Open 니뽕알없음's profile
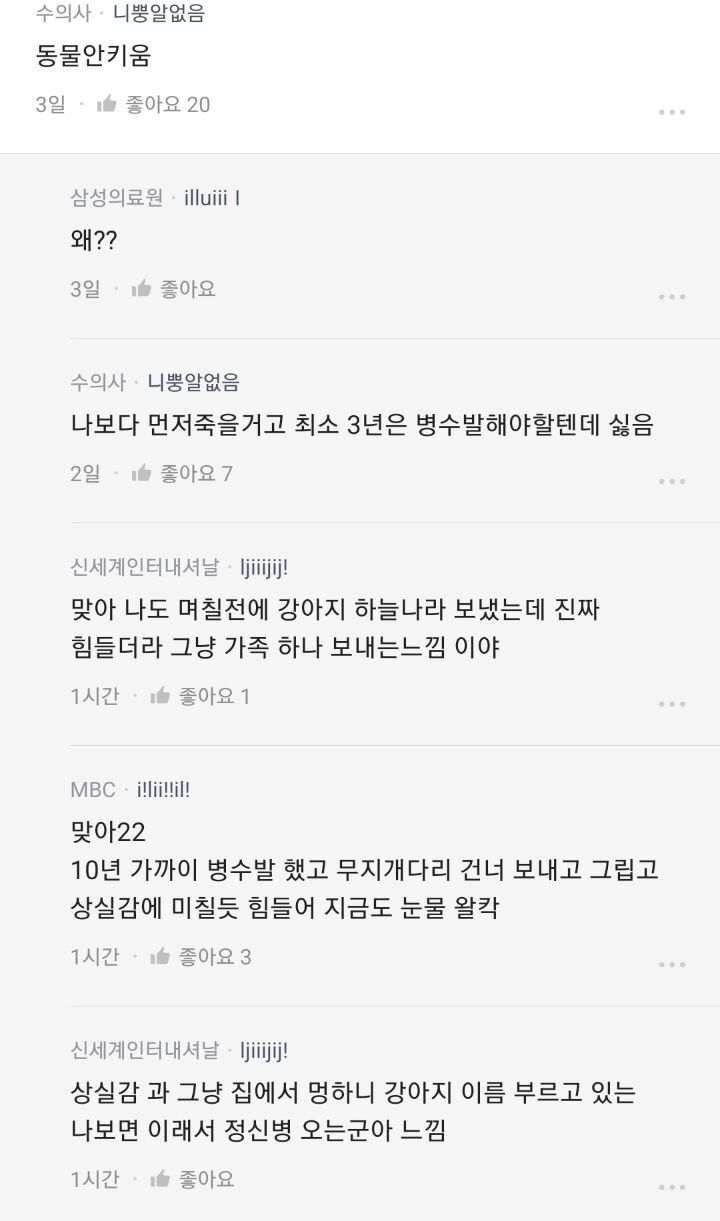Image resolution: width=720 pixels, height=1221 pixels. pyautogui.click(x=155, y=13)
